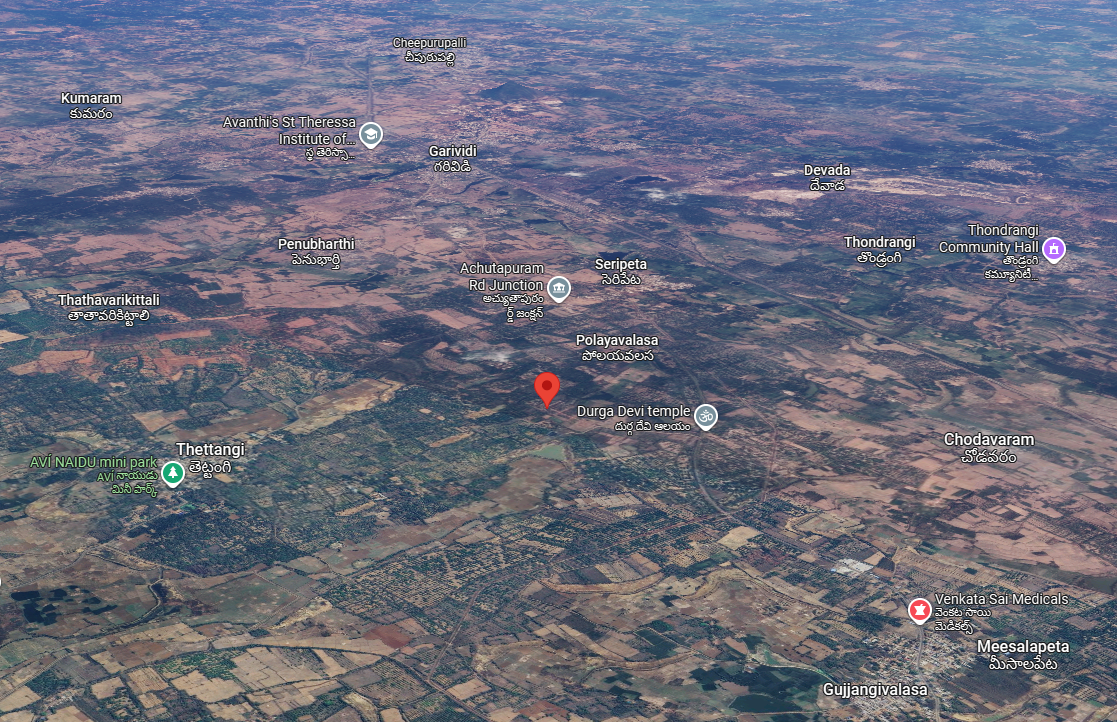
Task: Select Achutapuram Rd Junction marker
Action: coord(559,290)
